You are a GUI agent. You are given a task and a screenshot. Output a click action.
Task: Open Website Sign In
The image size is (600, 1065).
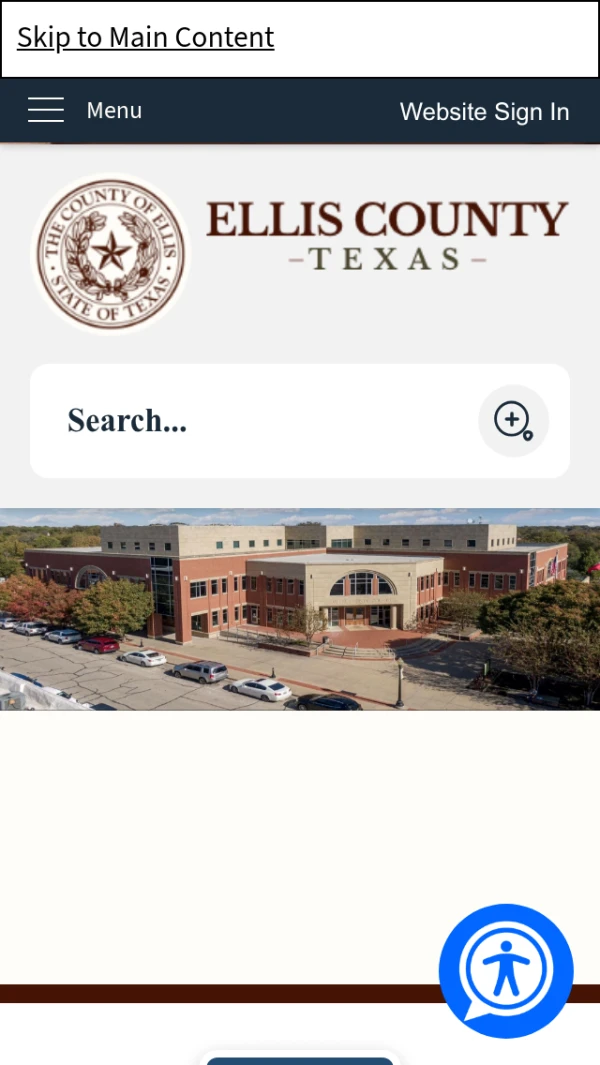(484, 112)
